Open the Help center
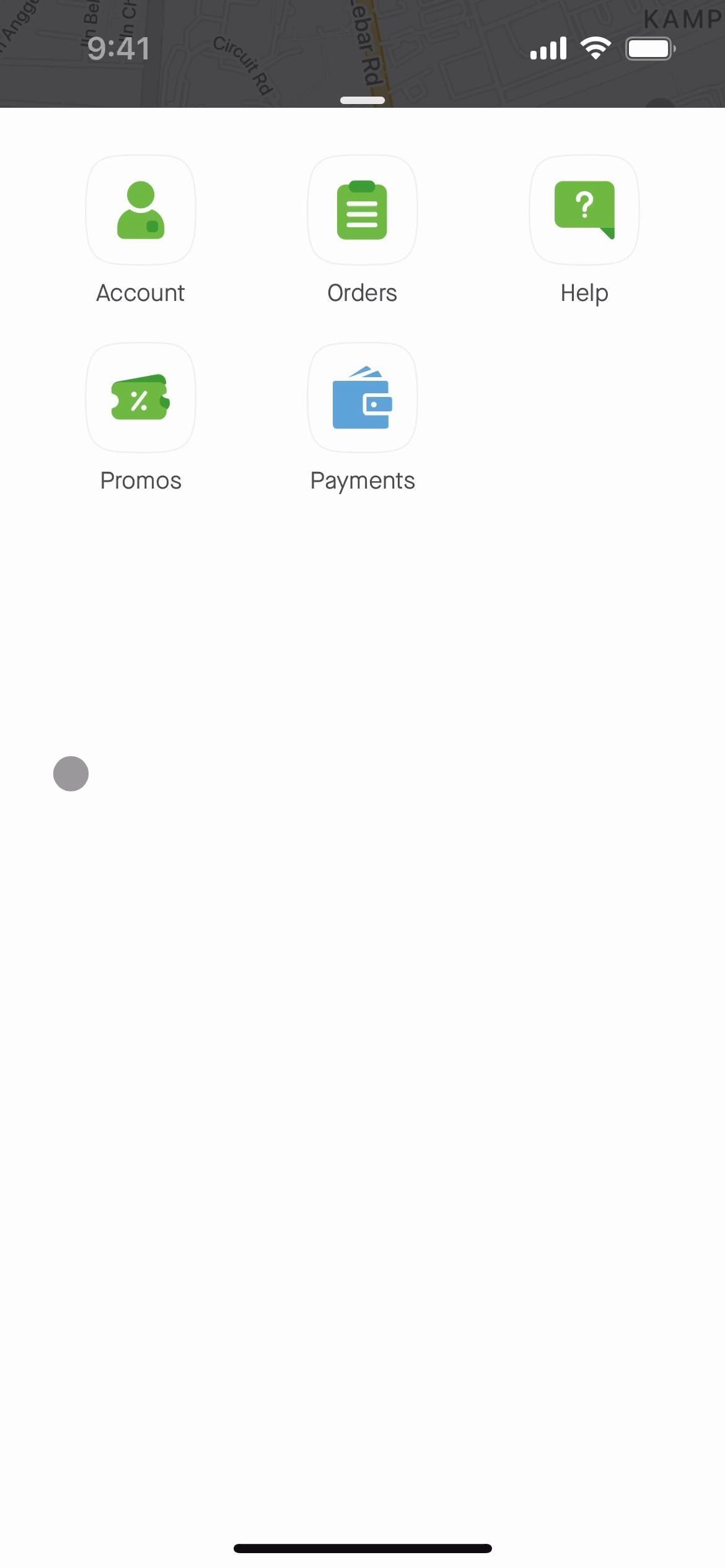The width and height of the screenshot is (725, 1568). [x=584, y=211]
